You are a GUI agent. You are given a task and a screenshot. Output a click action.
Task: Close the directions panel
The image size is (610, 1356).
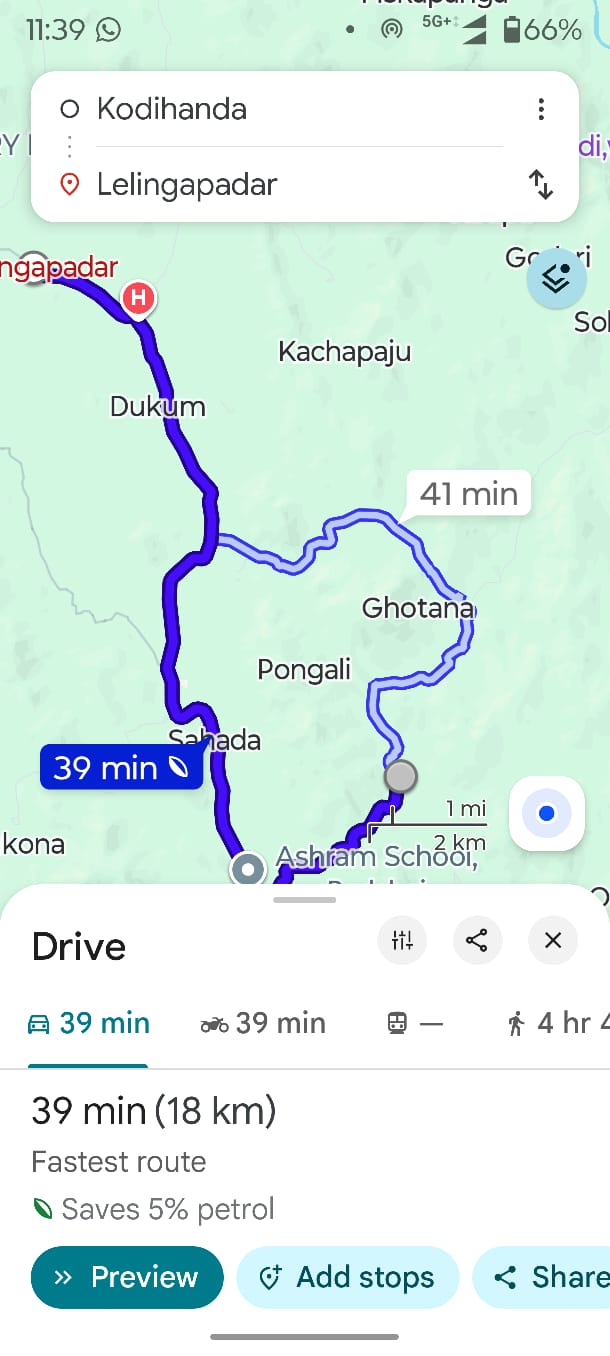pos(553,940)
